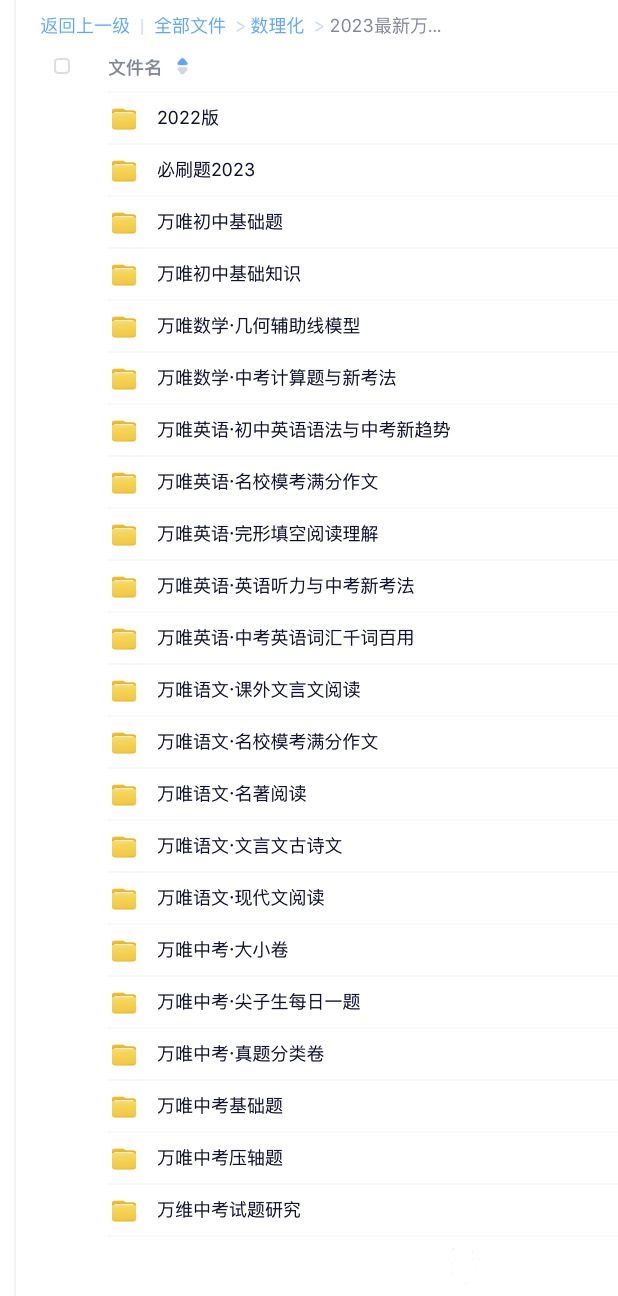Open 万唯语文·现代文阅读 folder

click(x=240, y=898)
